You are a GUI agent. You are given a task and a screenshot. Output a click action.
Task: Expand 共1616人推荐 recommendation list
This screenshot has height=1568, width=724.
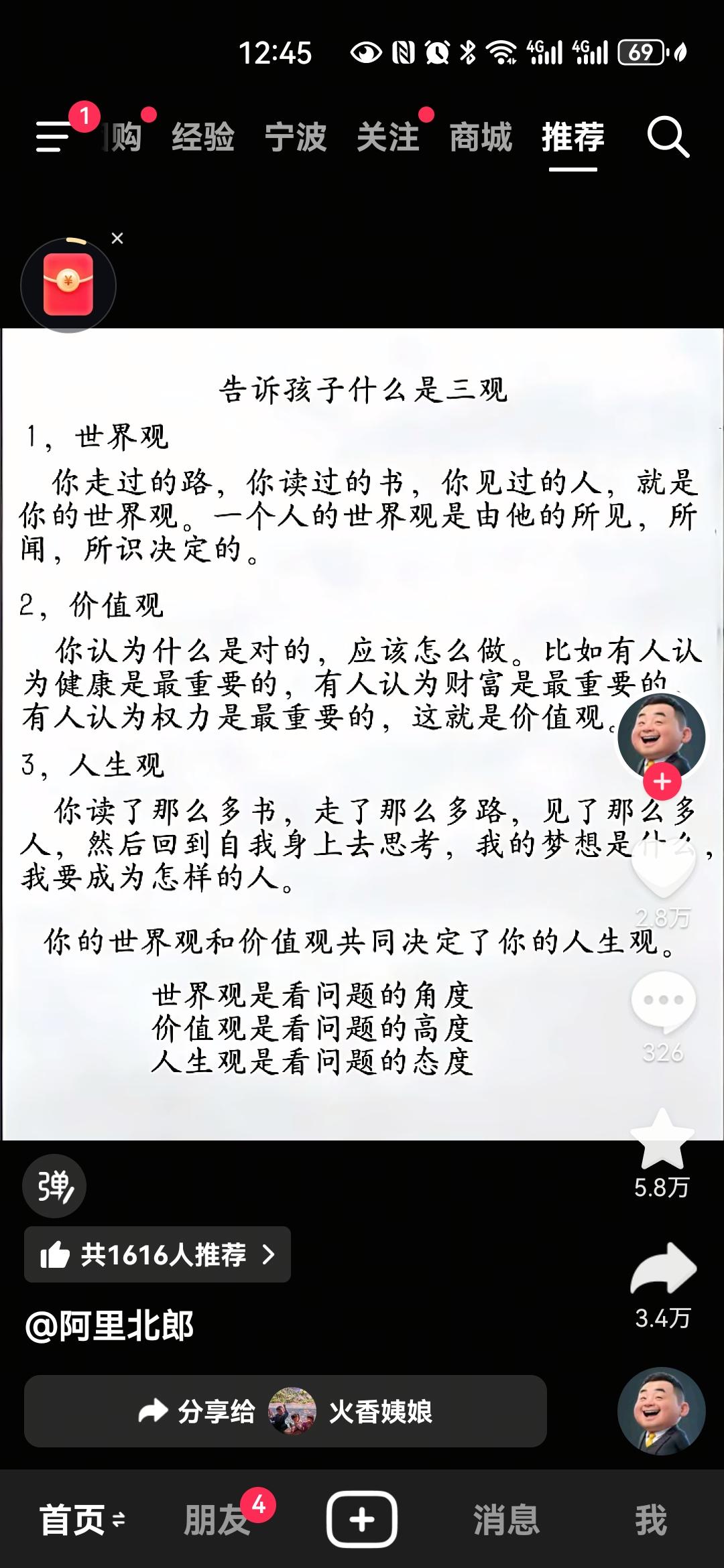click(x=158, y=1254)
